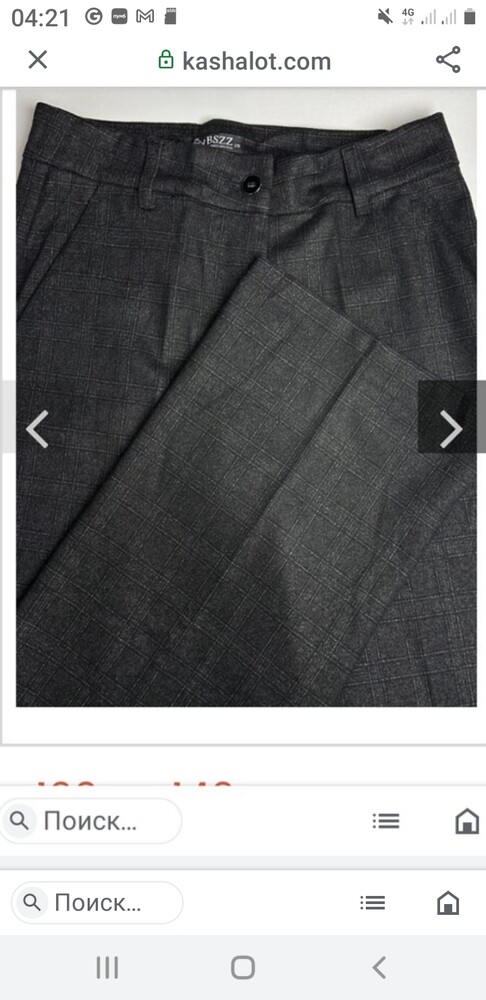Share this page
486x1000 pixels.
point(448,60)
